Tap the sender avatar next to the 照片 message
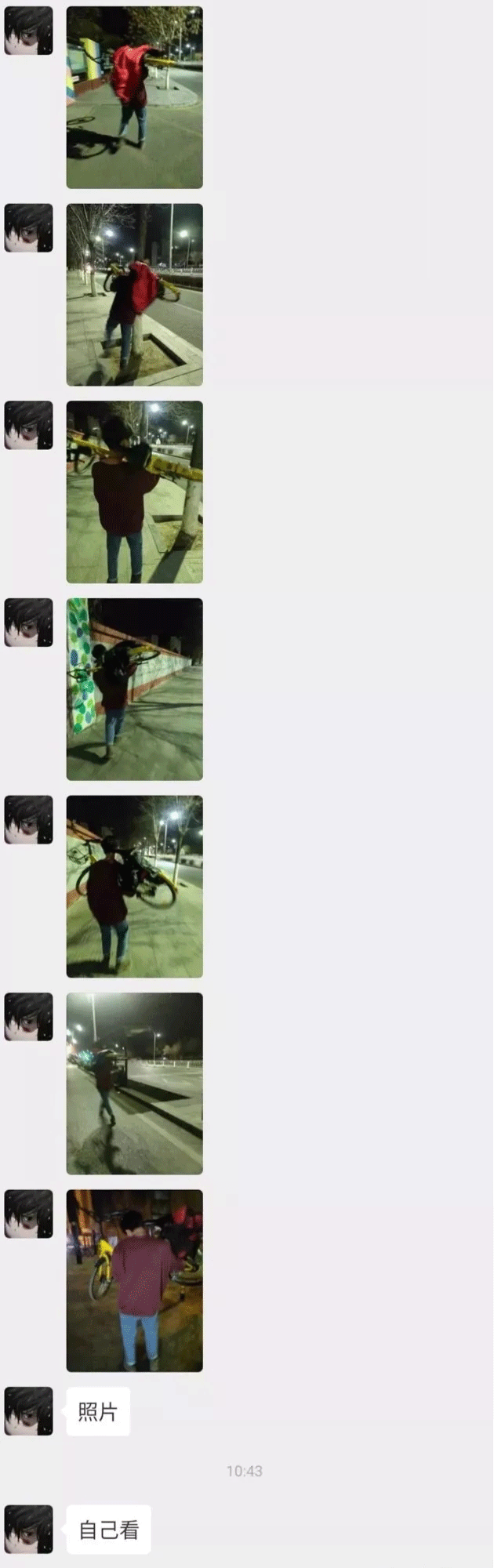The image size is (494, 1568). tap(29, 1411)
